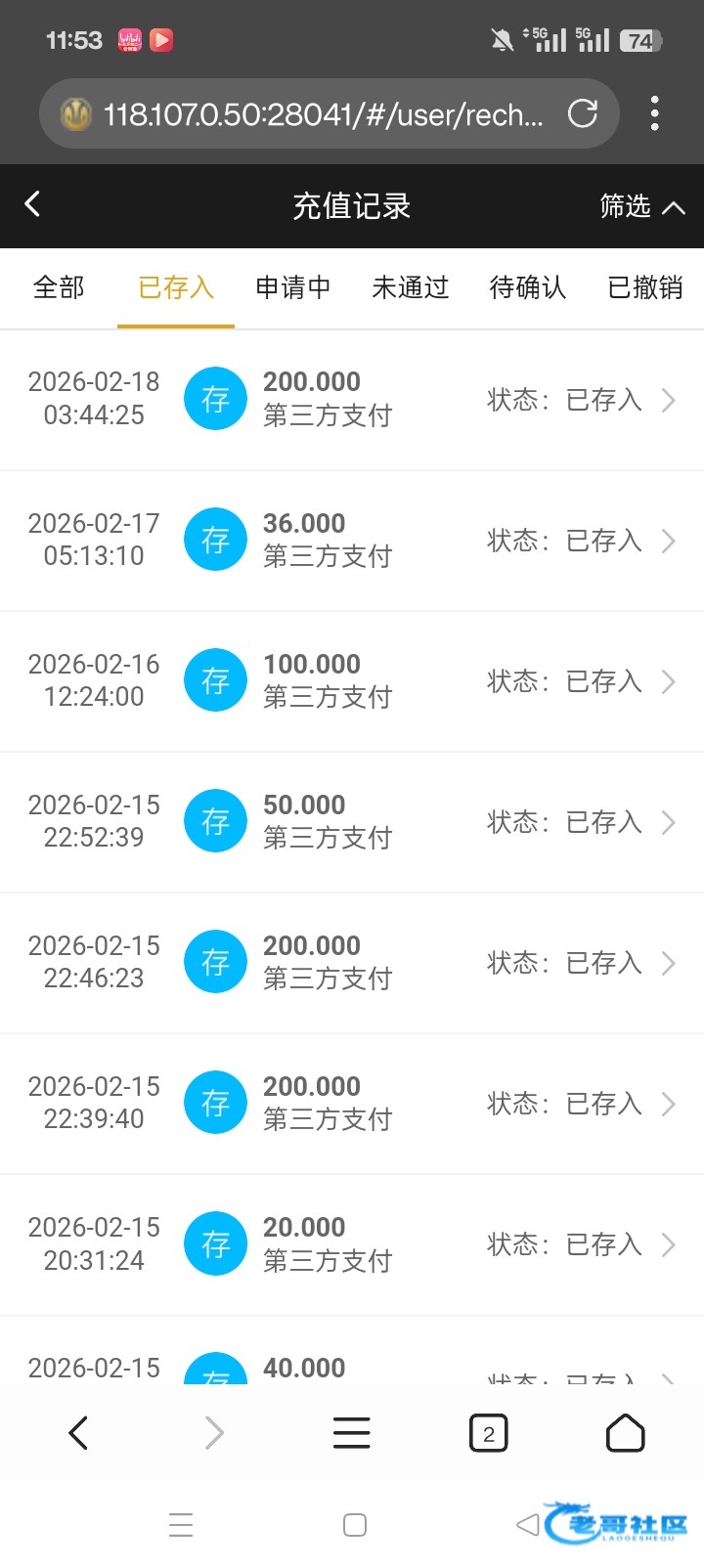Go to the browser home page
Image resolution: width=704 pixels, height=1568 pixels.
point(626,1434)
